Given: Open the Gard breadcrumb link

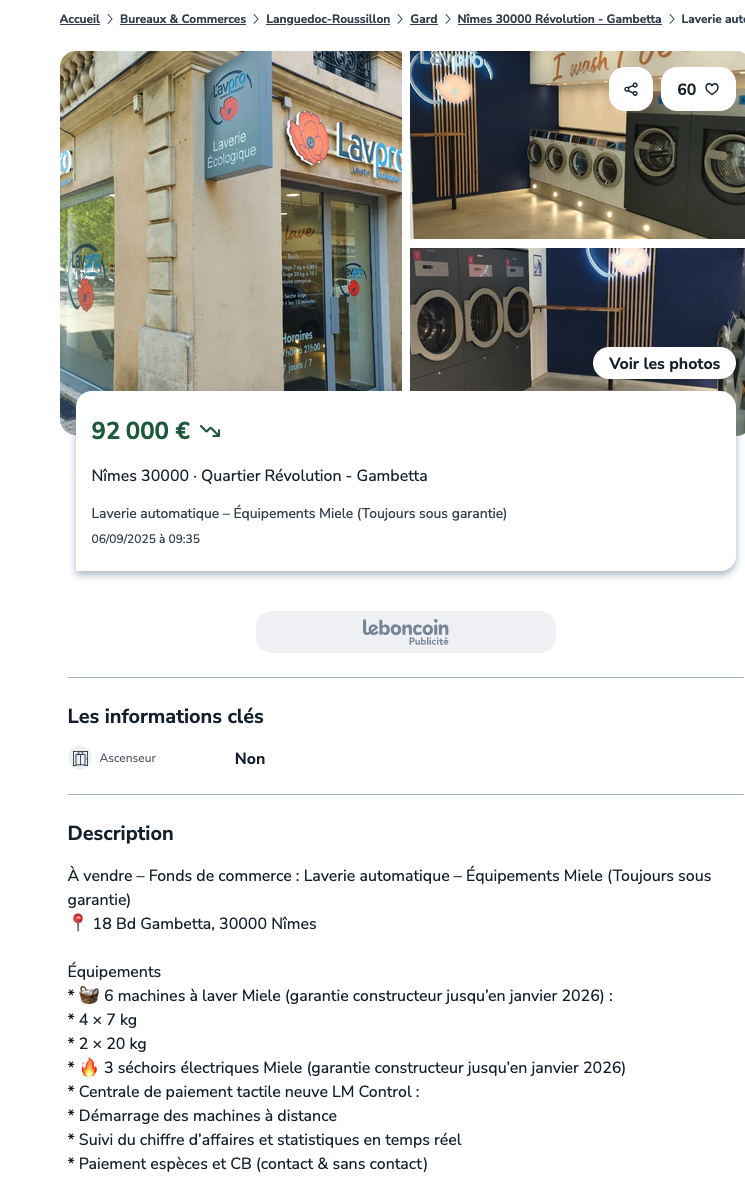Looking at the screenshot, I should point(424,19).
